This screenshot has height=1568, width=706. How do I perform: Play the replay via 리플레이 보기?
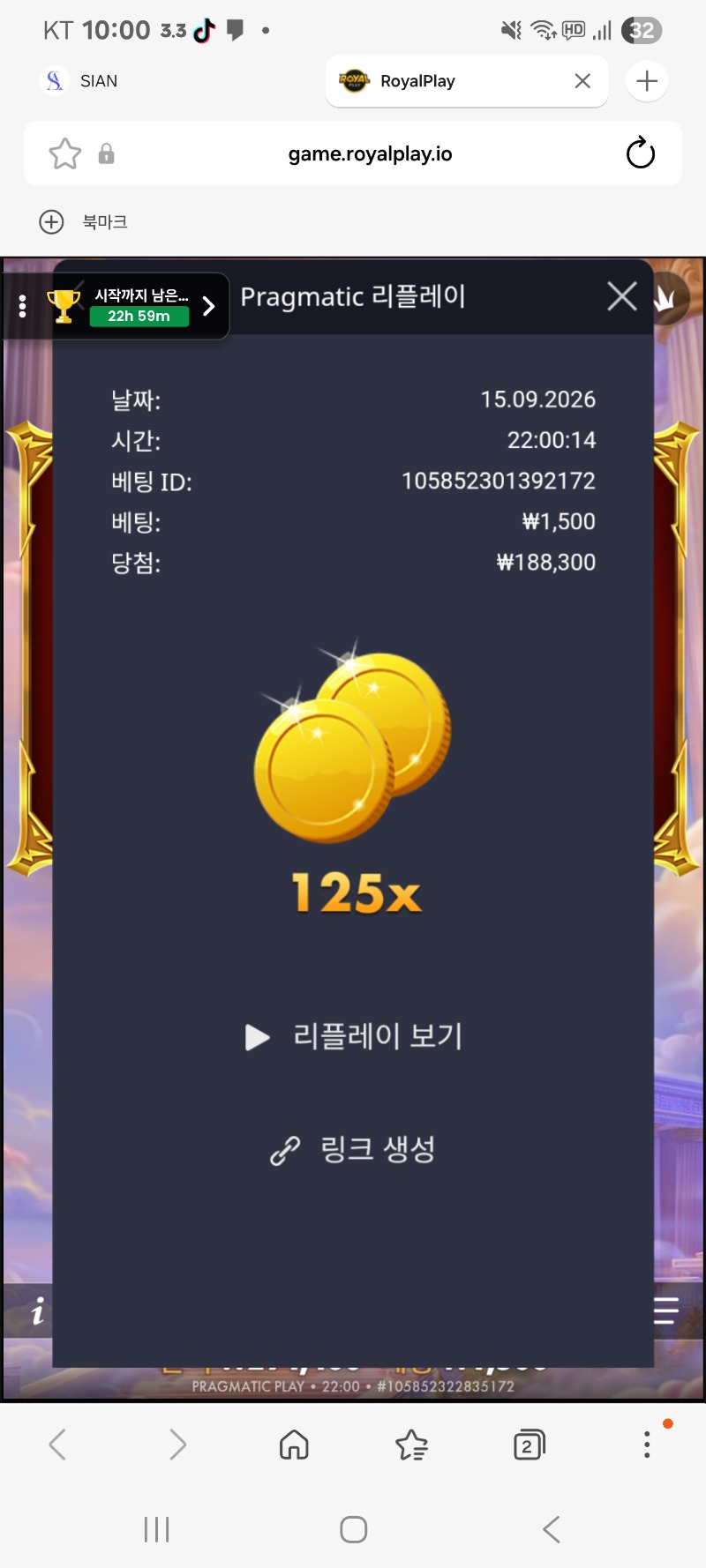point(354,1036)
